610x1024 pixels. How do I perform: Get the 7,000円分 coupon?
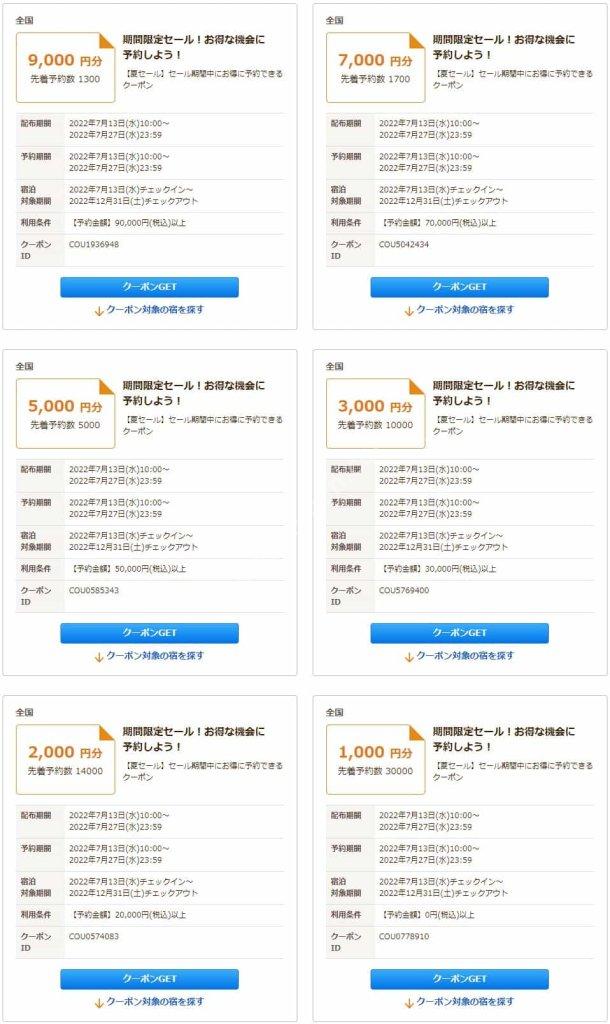[459, 287]
